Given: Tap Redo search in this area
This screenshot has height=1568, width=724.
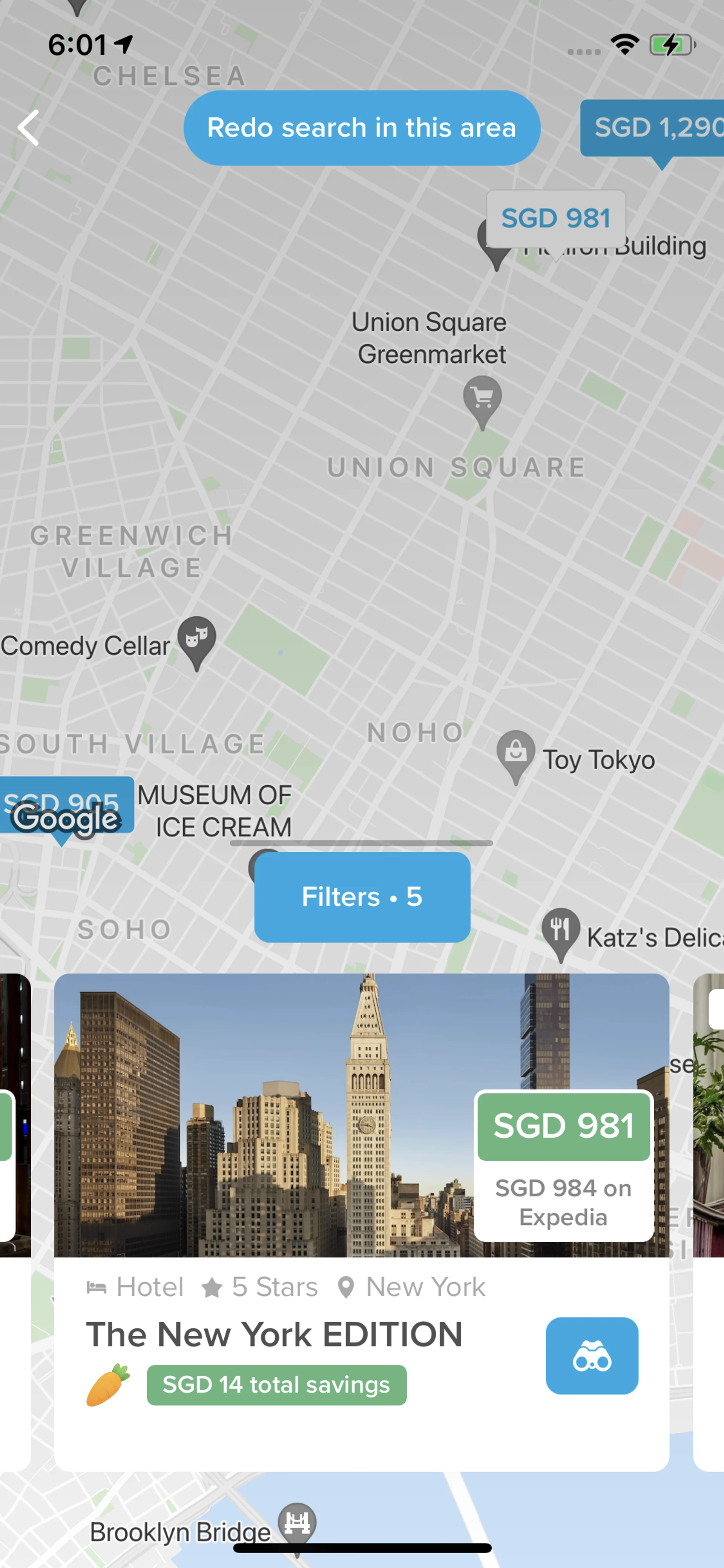Looking at the screenshot, I should 361,128.
